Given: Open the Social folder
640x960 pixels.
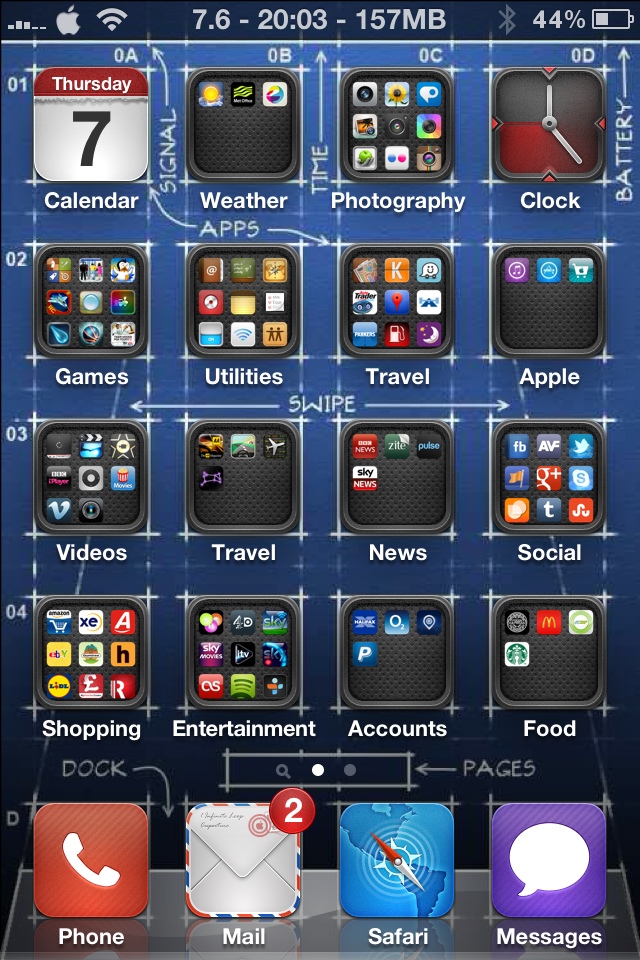Looking at the screenshot, I should click(549, 477).
